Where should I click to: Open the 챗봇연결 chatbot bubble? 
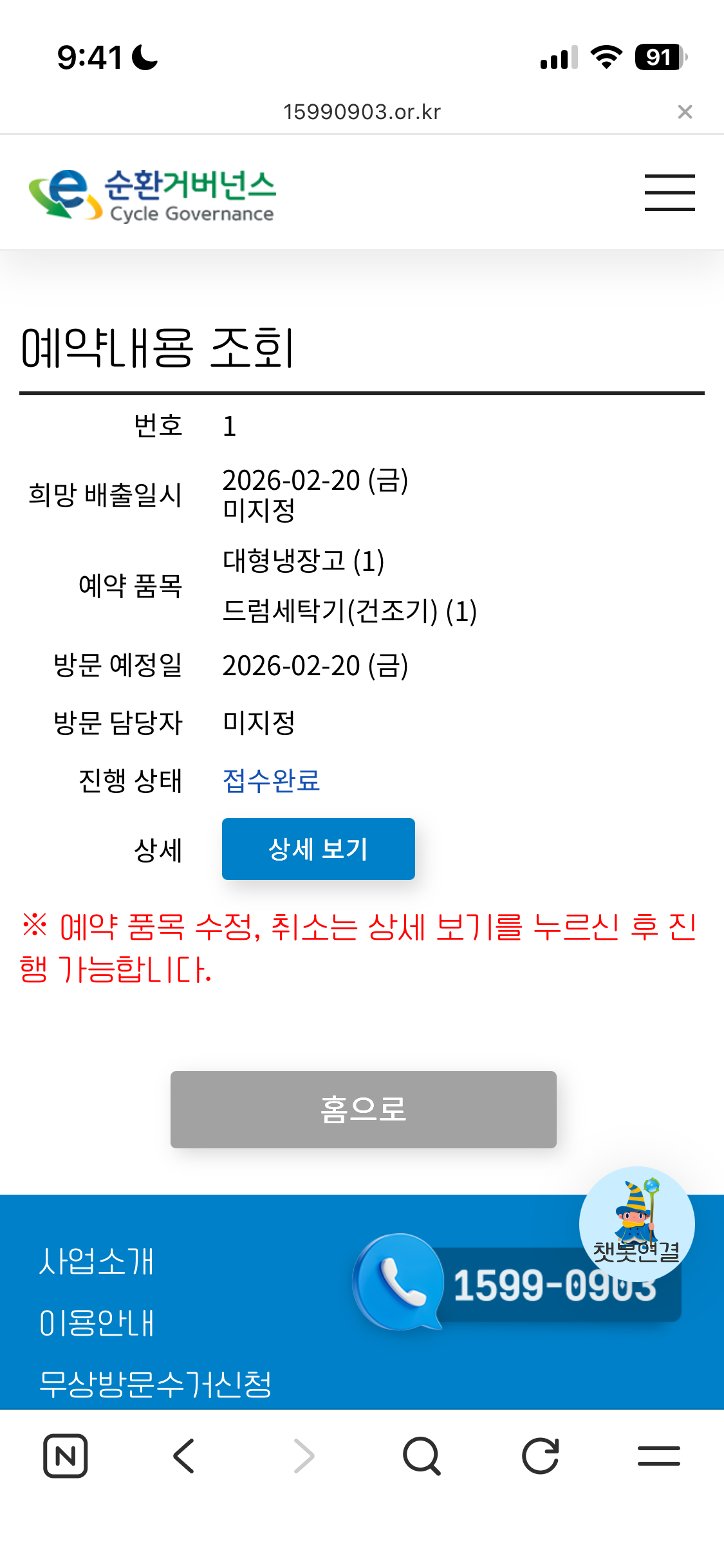point(636,1223)
